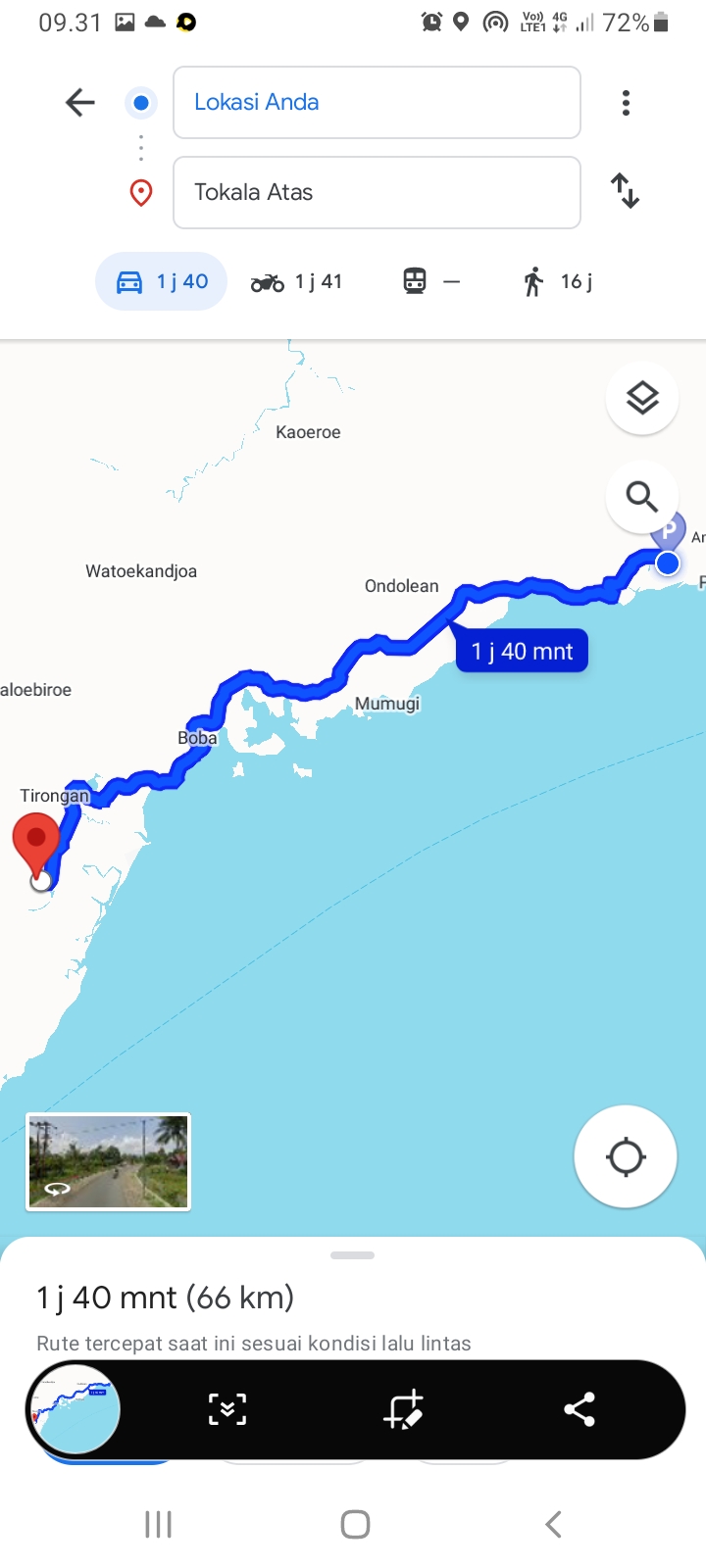Tap the magnifier search along route button
Image resolution: width=706 pixels, height=1568 pixels.
point(642,497)
